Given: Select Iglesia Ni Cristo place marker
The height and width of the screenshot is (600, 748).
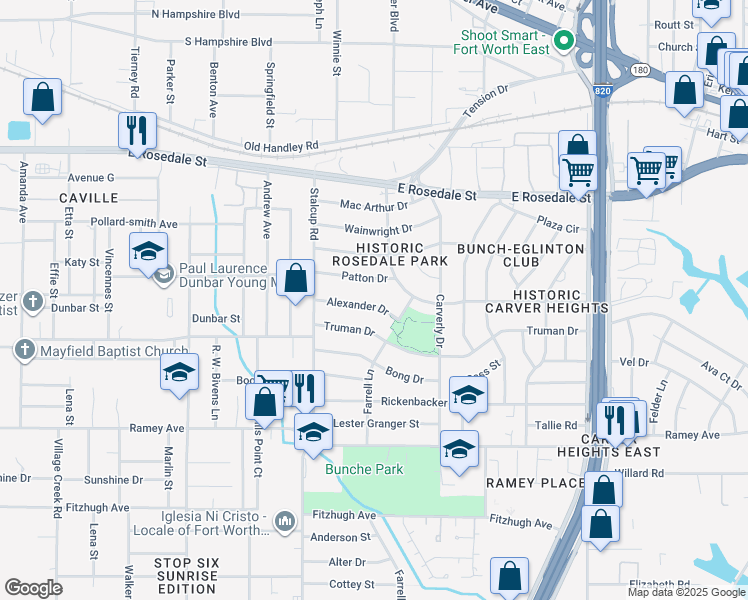Looking at the screenshot, I should click(285, 521).
